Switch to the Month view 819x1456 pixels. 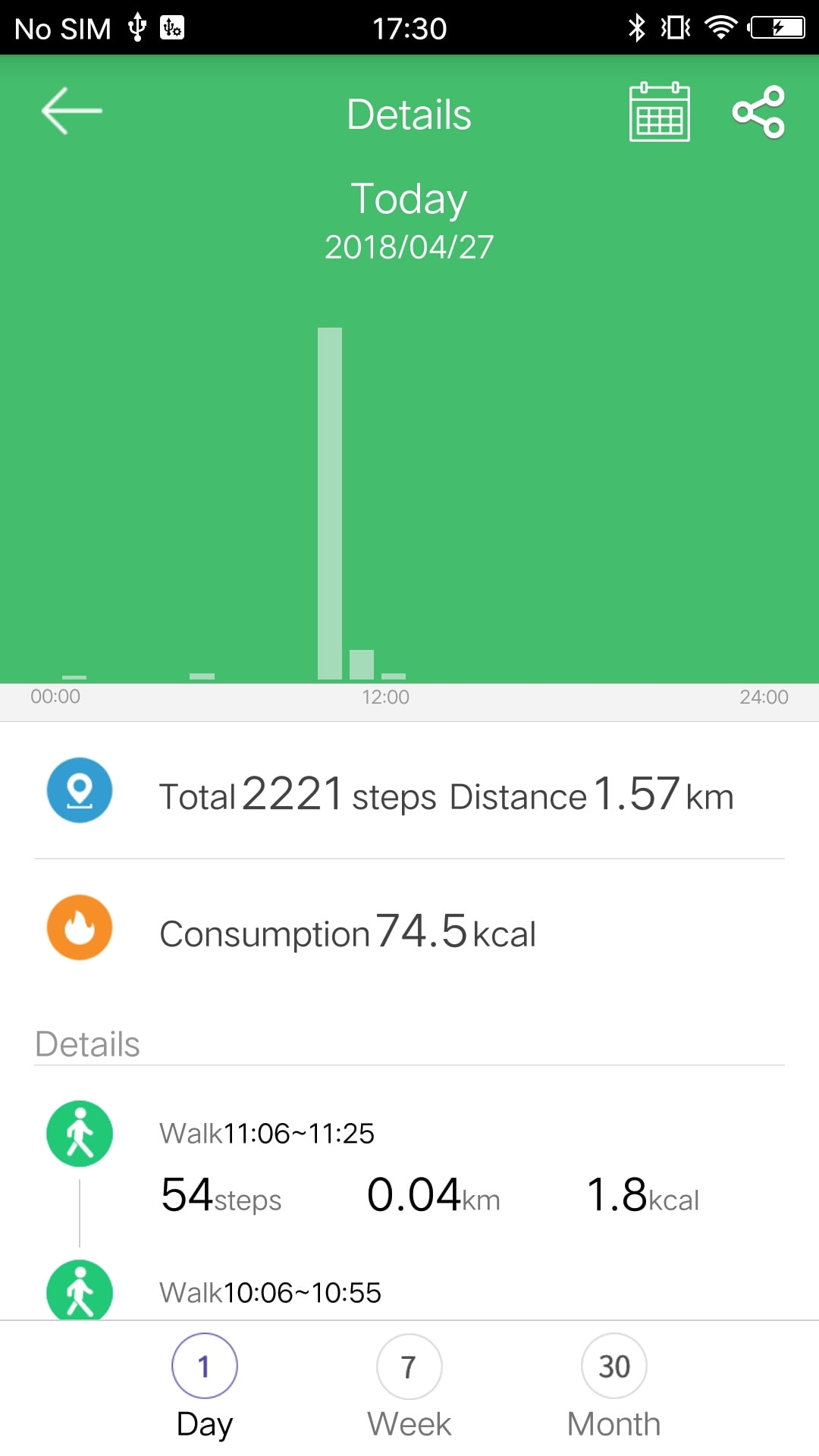click(x=613, y=1382)
